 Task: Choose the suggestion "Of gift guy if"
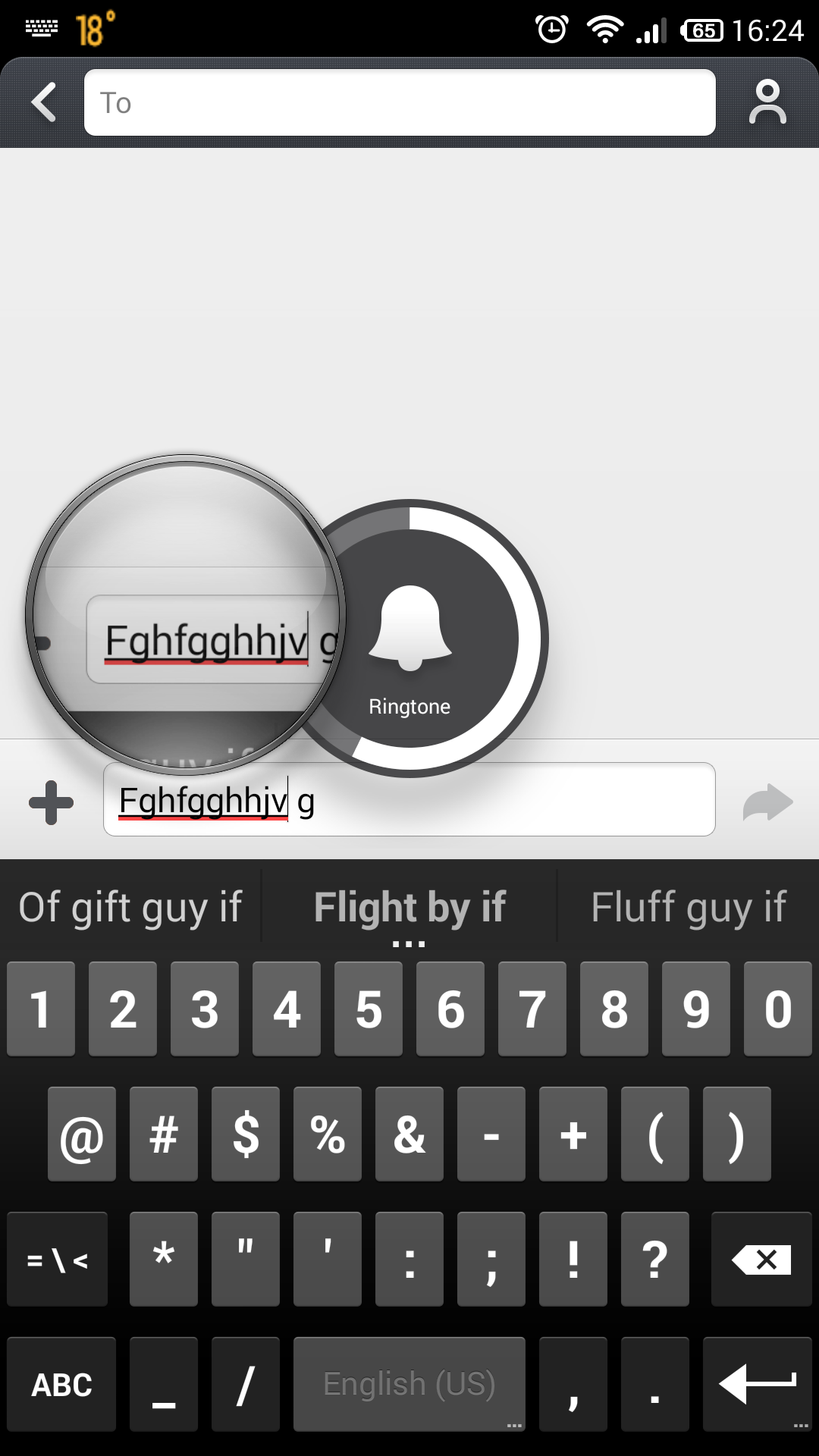pyautogui.click(x=130, y=906)
